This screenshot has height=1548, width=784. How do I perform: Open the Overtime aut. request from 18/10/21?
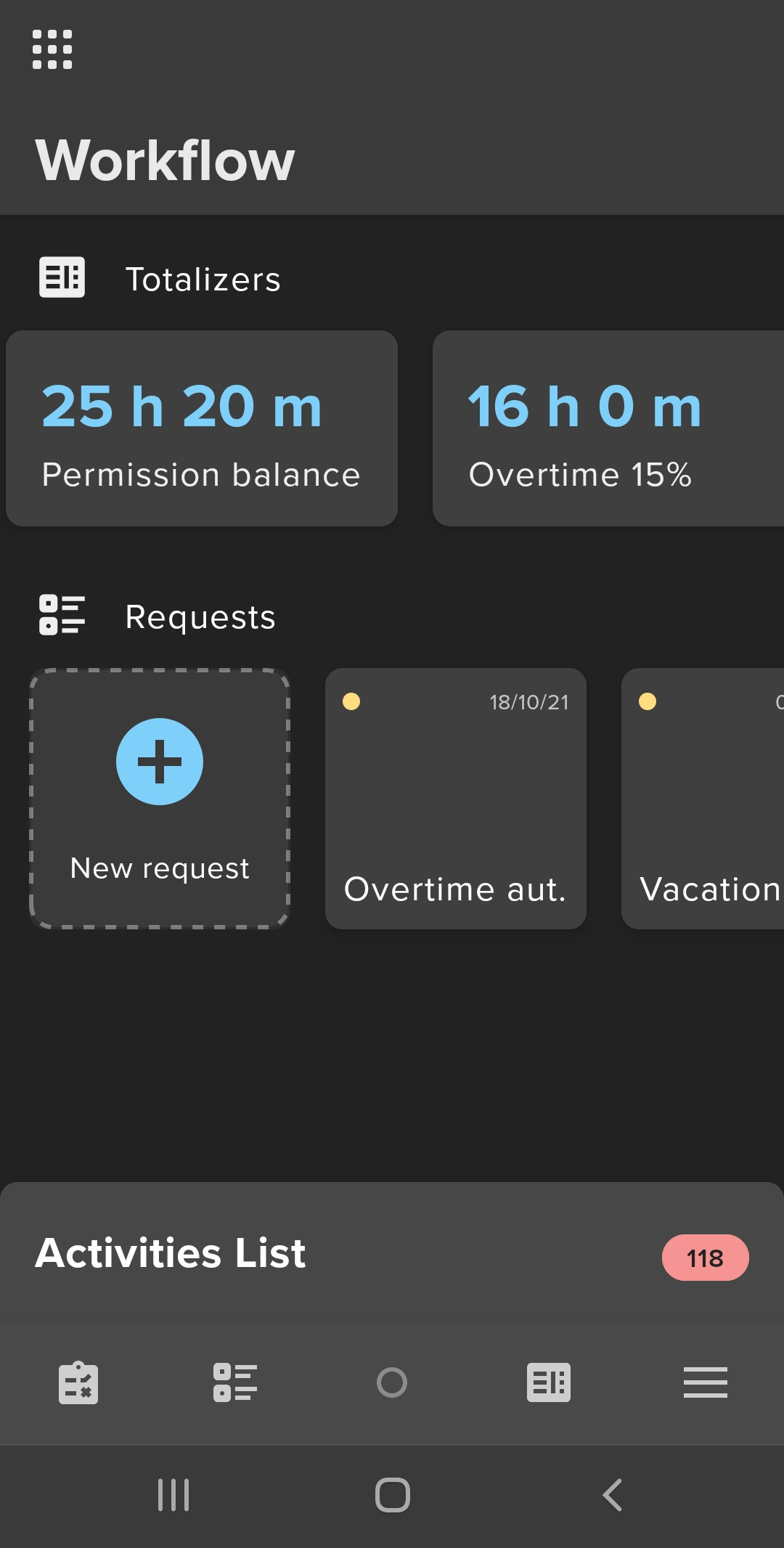click(x=455, y=798)
